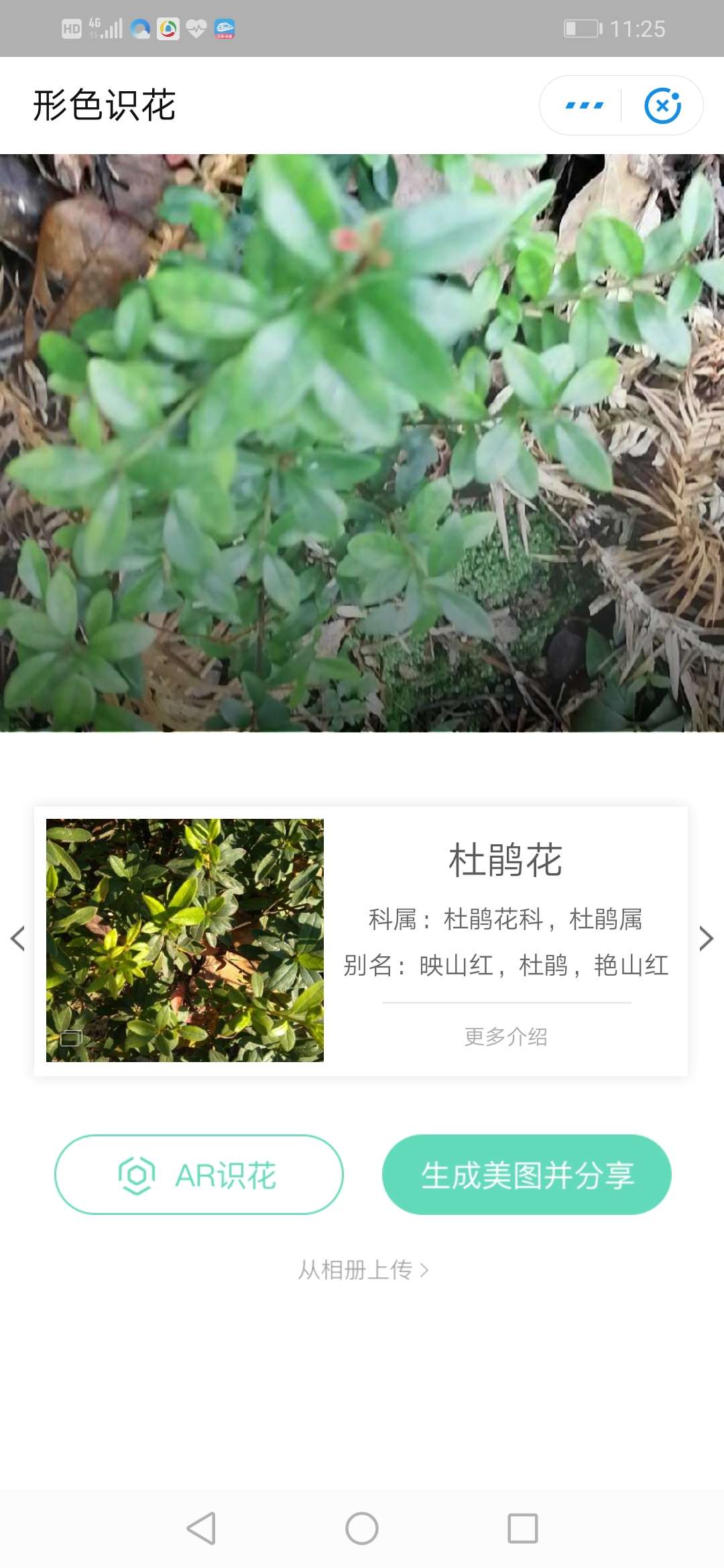This screenshot has width=724, height=1568.
Task: Tap the hexagon AR scan icon inside AR识花
Action: tap(136, 1173)
